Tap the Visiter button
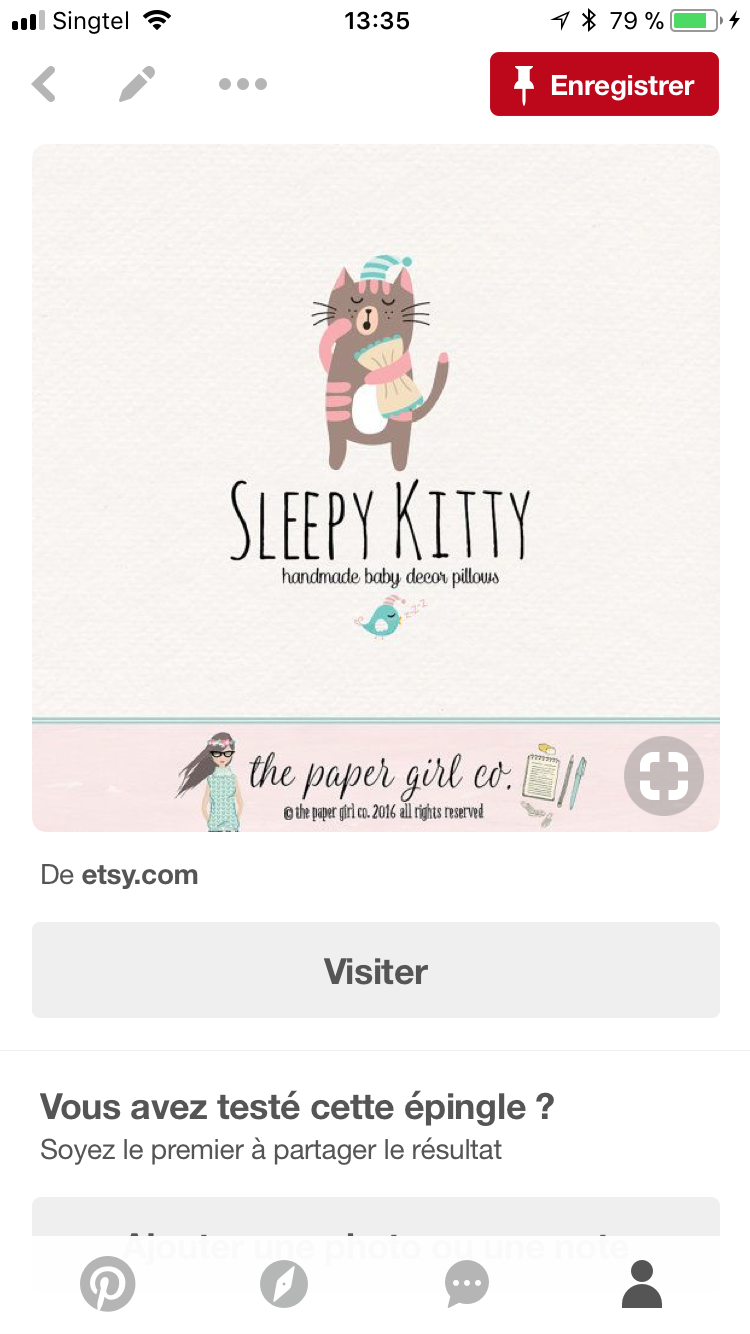This screenshot has height=1334, width=750. click(x=376, y=970)
